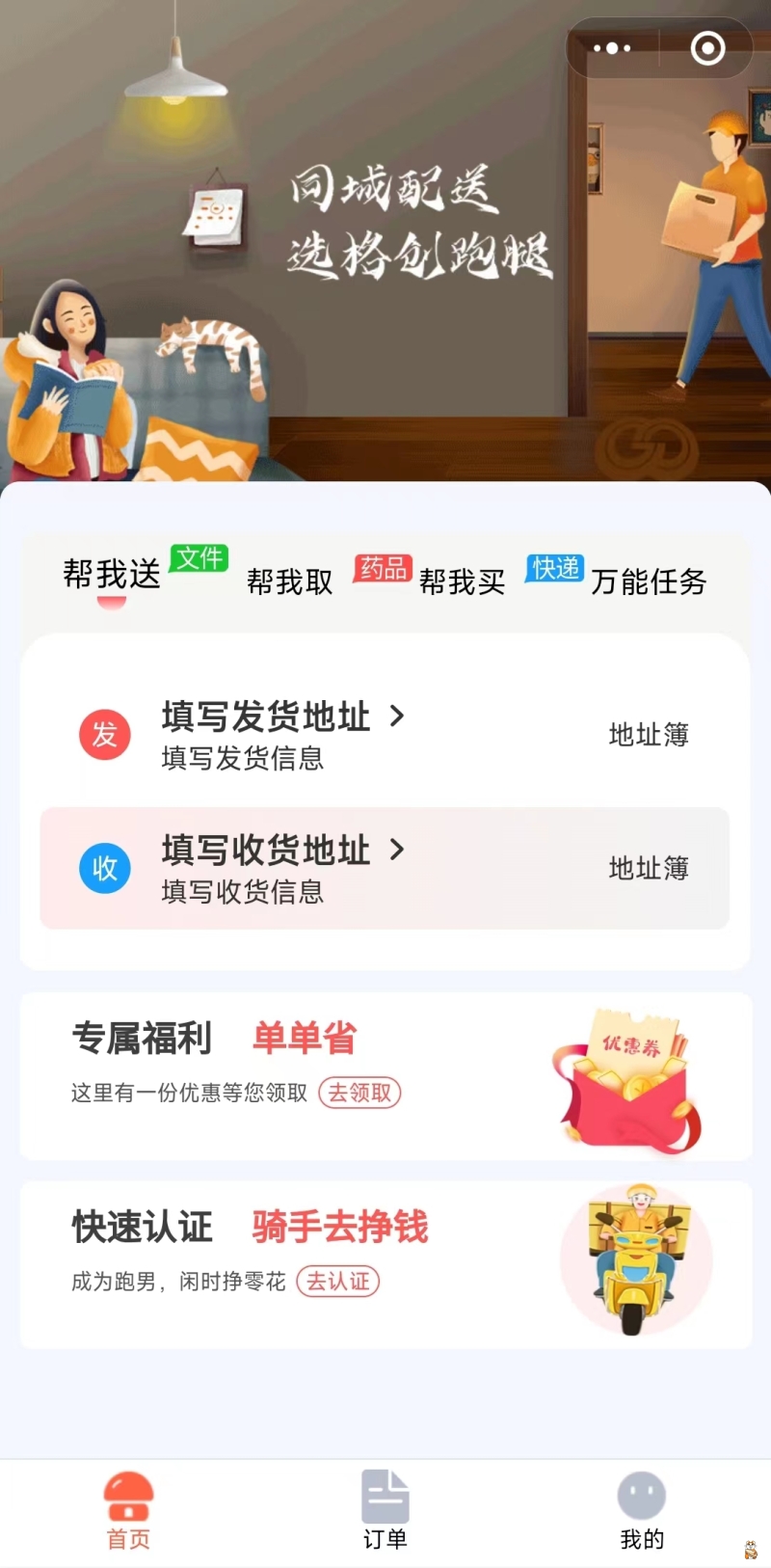Tap 去认证 to register as a rider
771x1568 pixels.
click(x=338, y=1282)
